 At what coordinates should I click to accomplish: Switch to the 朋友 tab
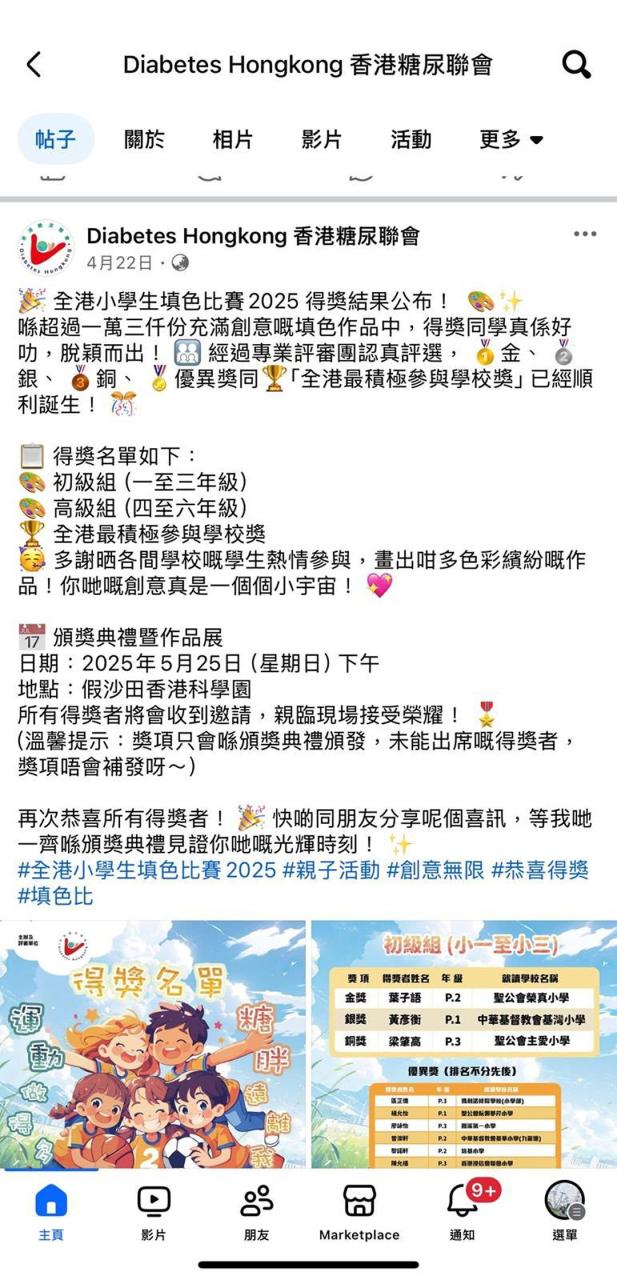(x=256, y=1212)
